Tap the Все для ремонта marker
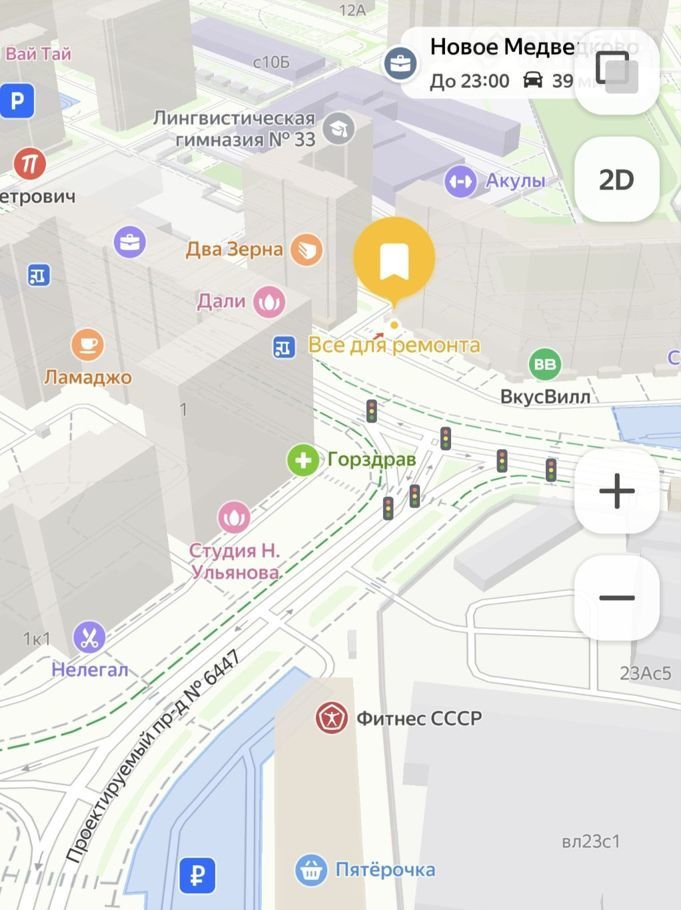Image resolution: width=681 pixels, height=910 pixels. [285, 346]
